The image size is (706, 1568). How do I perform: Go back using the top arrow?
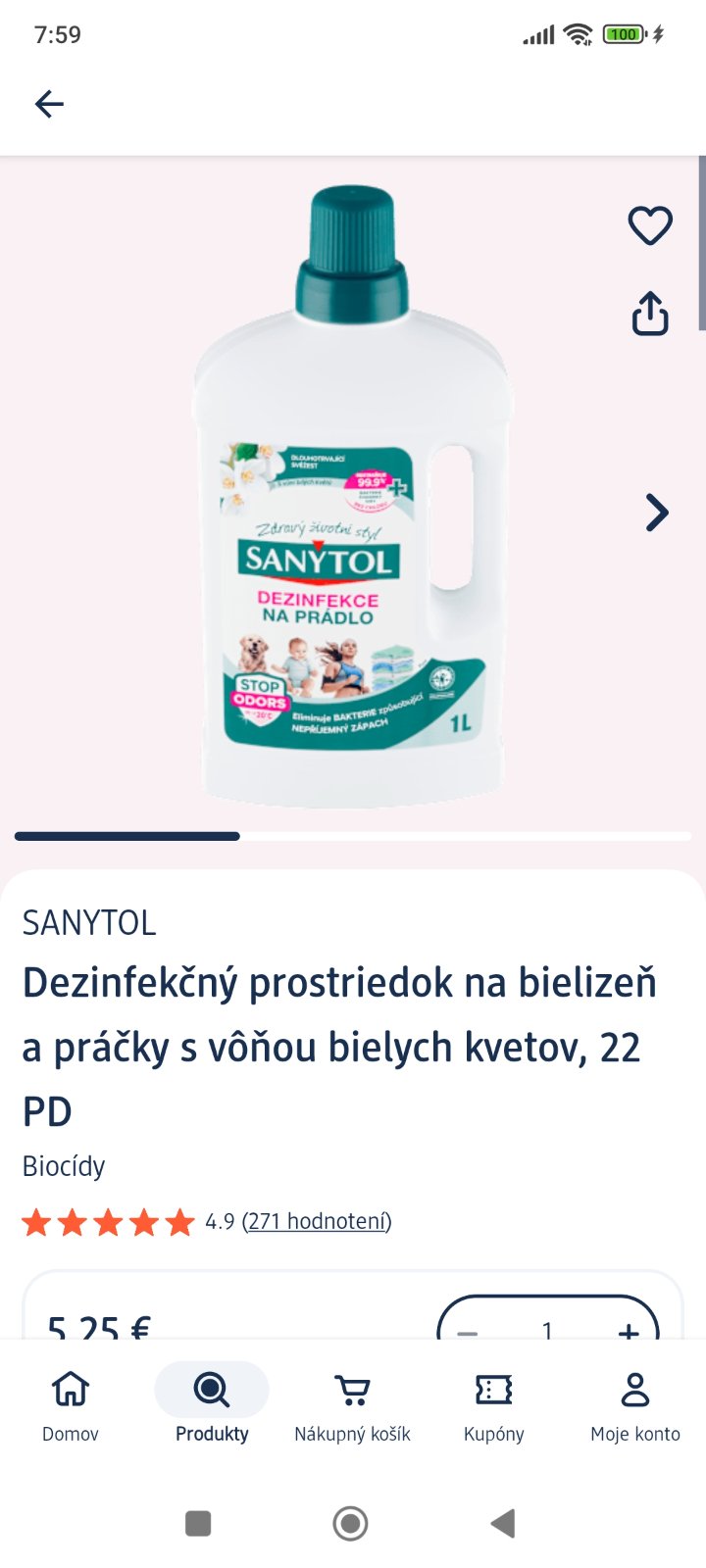[49, 104]
